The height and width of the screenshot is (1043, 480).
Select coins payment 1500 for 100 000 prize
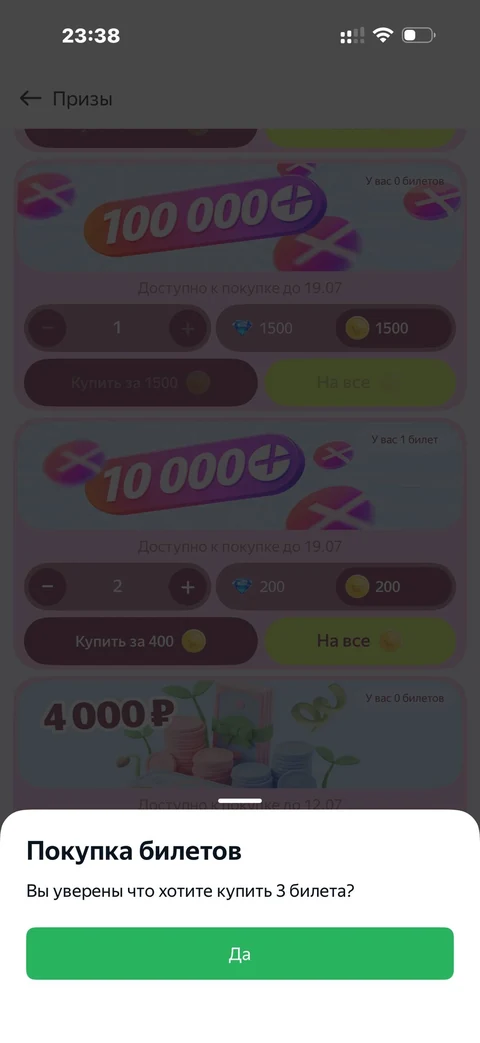click(x=394, y=328)
